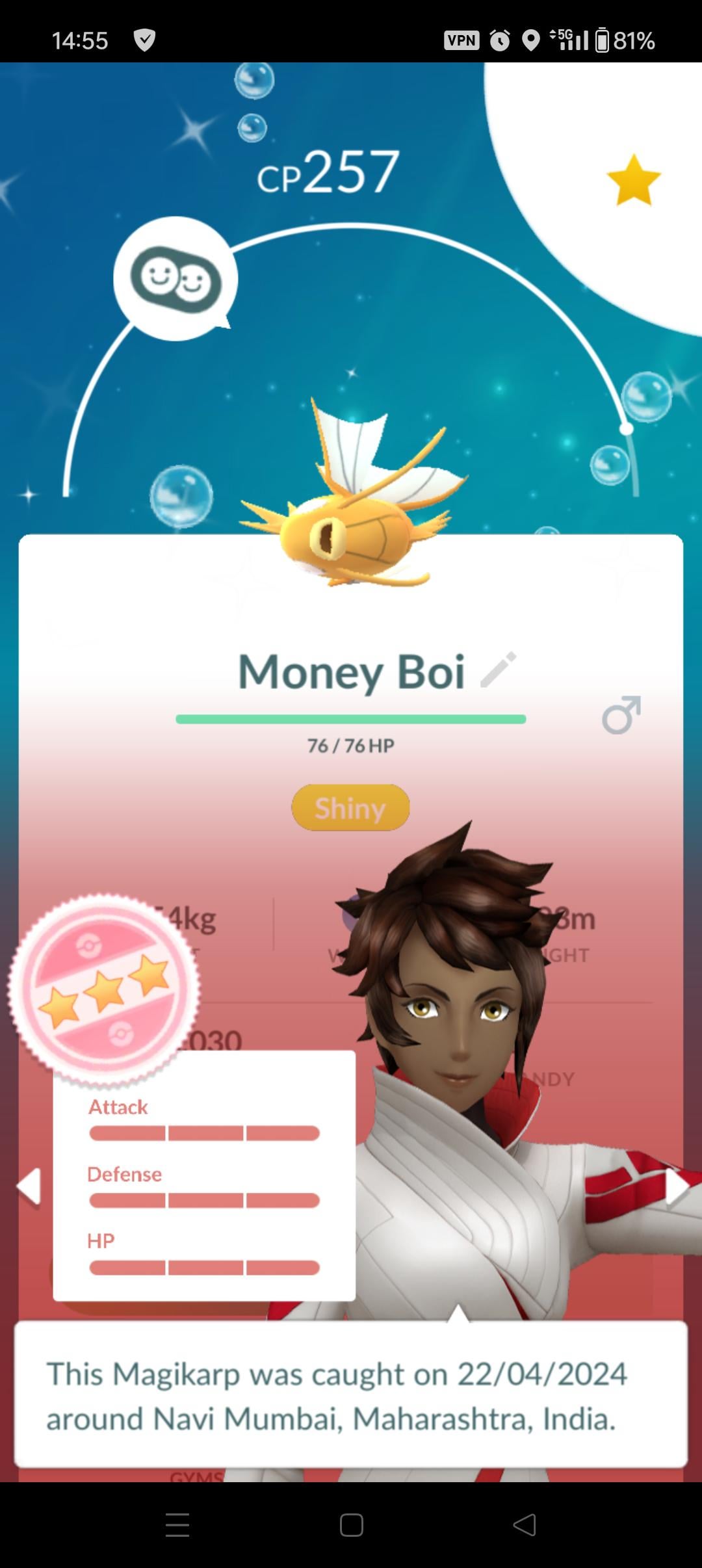Show the previous Pokémon with the left arrow
702x1568 pixels.
[29, 1186]
